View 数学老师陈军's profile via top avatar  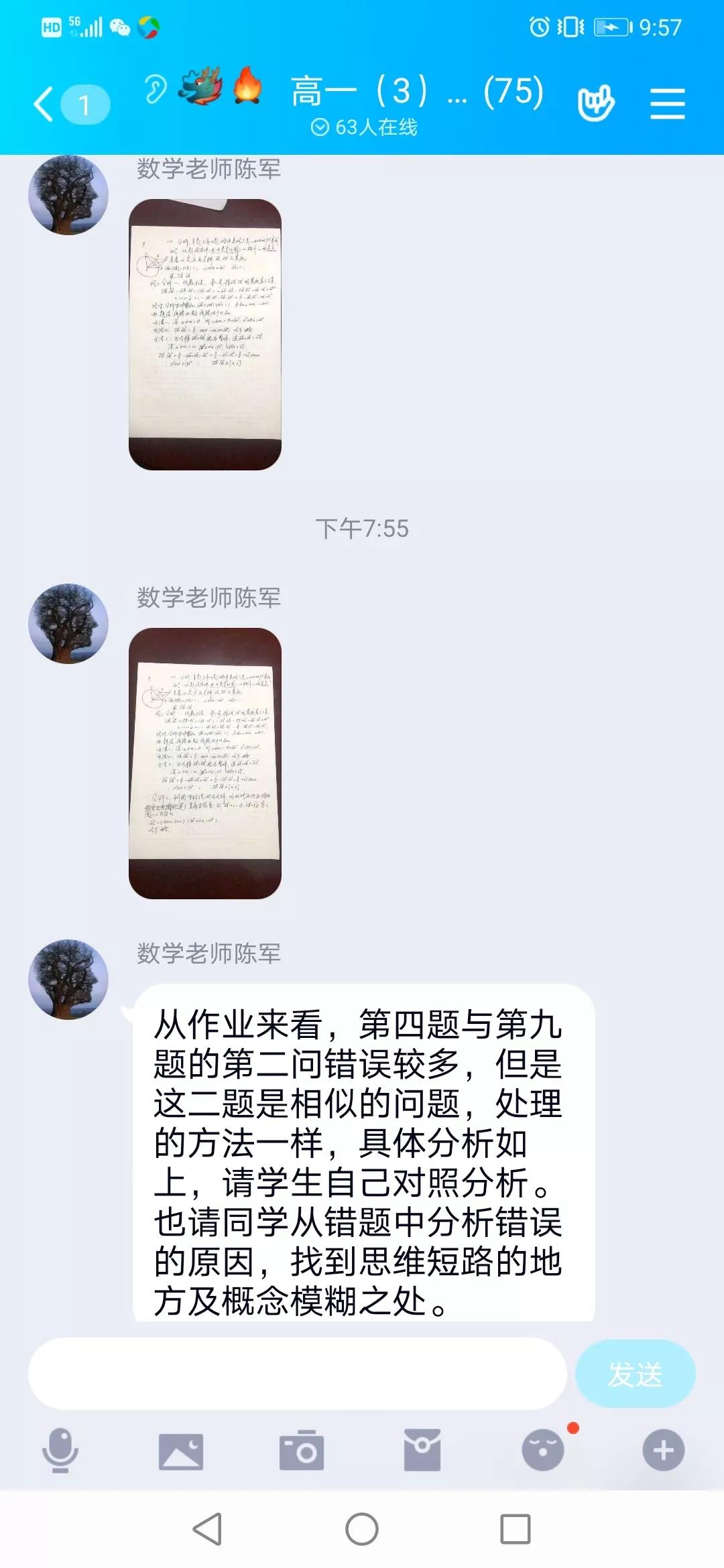point(68,195)
